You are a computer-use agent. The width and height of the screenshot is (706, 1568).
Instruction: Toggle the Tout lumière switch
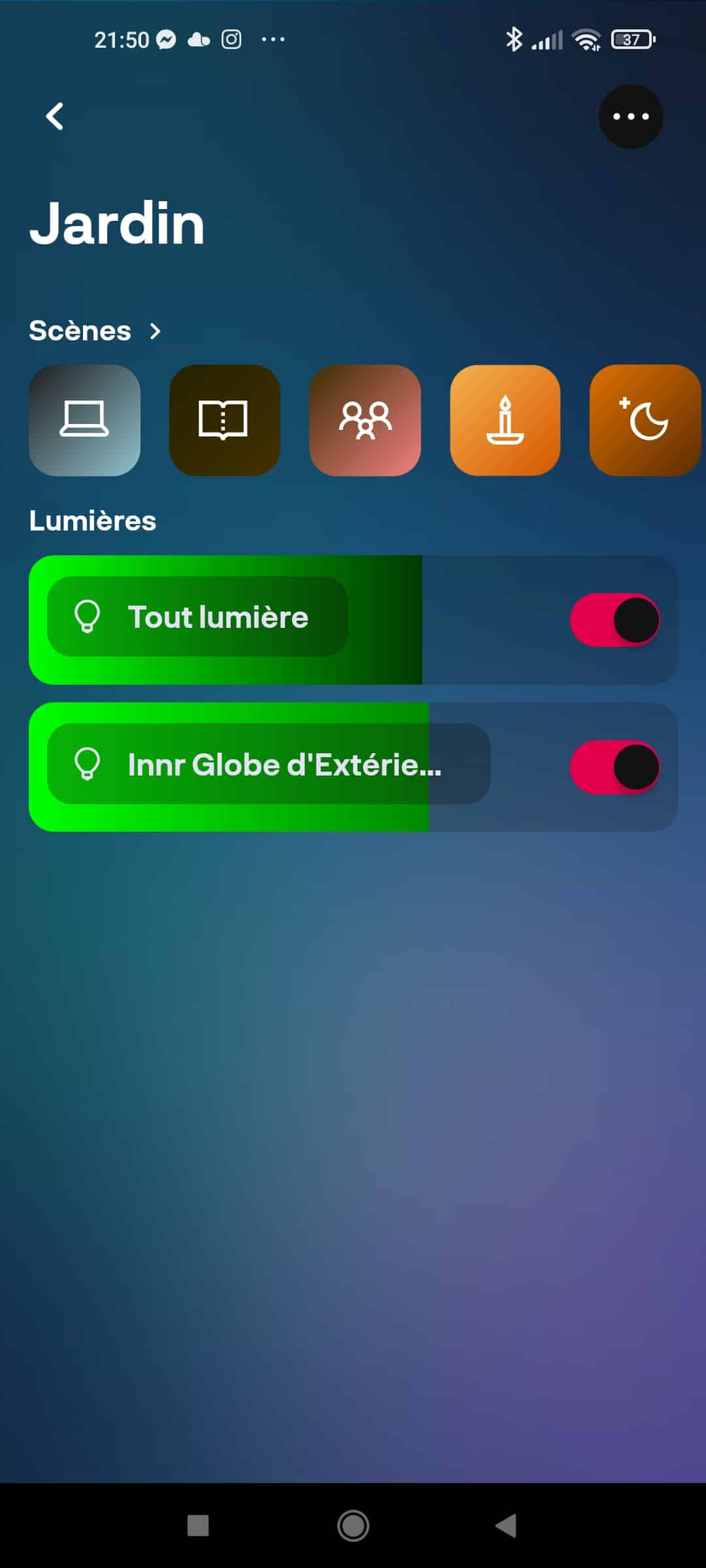pos(614,619)
